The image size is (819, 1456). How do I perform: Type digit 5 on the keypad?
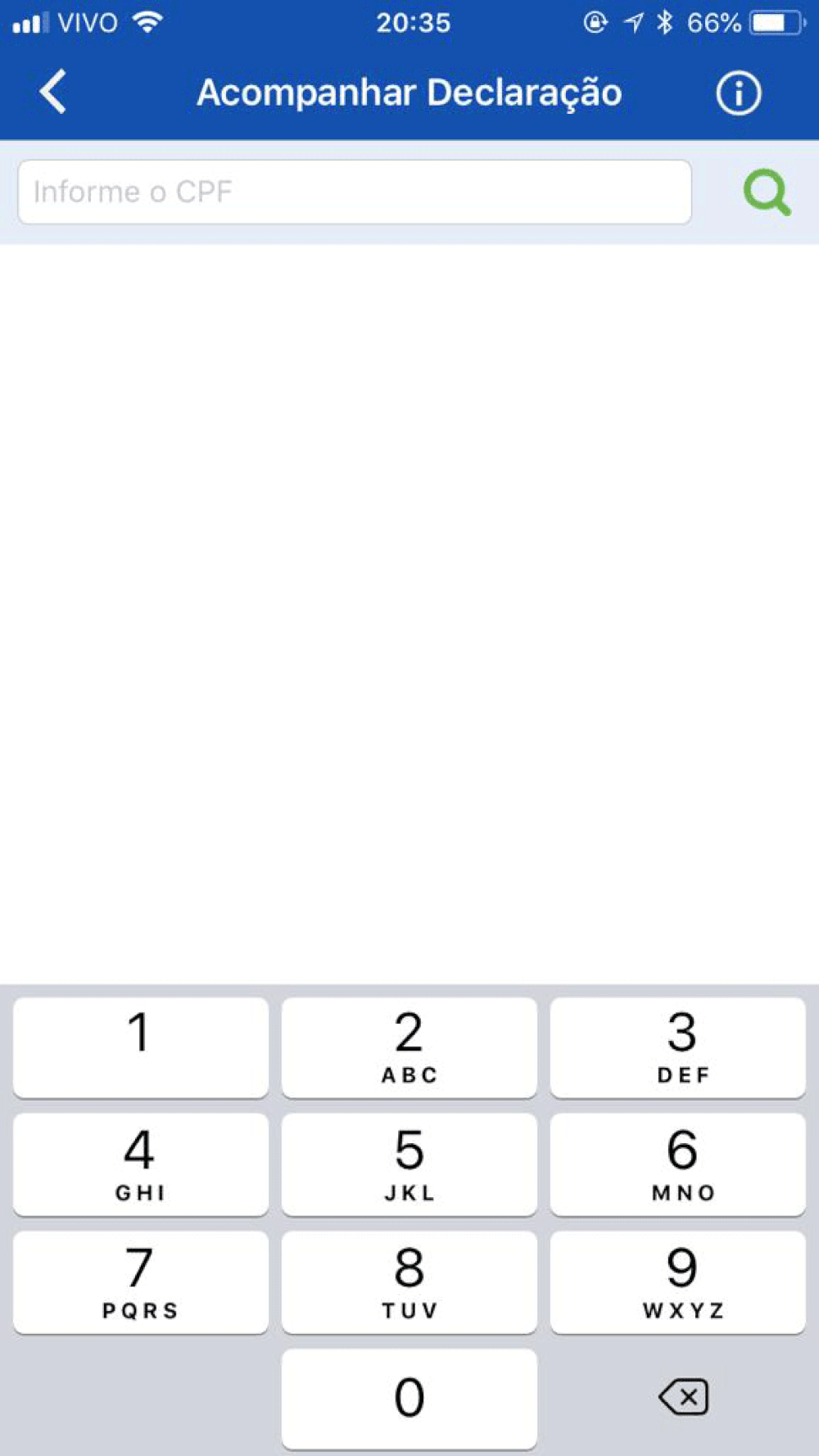[x=409, y=1164]
